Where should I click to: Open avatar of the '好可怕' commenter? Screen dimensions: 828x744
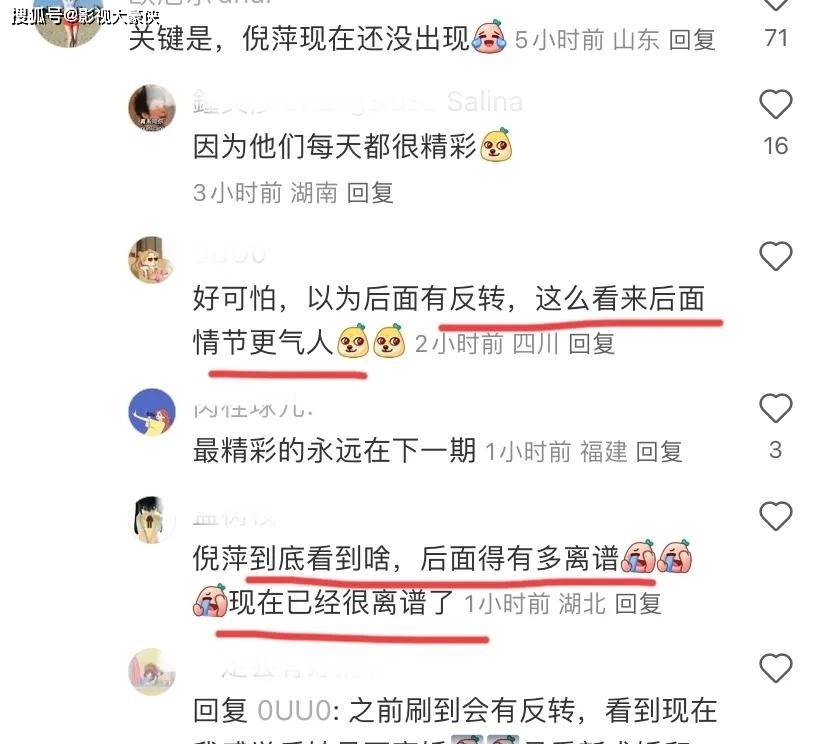[x=152, y=260]
